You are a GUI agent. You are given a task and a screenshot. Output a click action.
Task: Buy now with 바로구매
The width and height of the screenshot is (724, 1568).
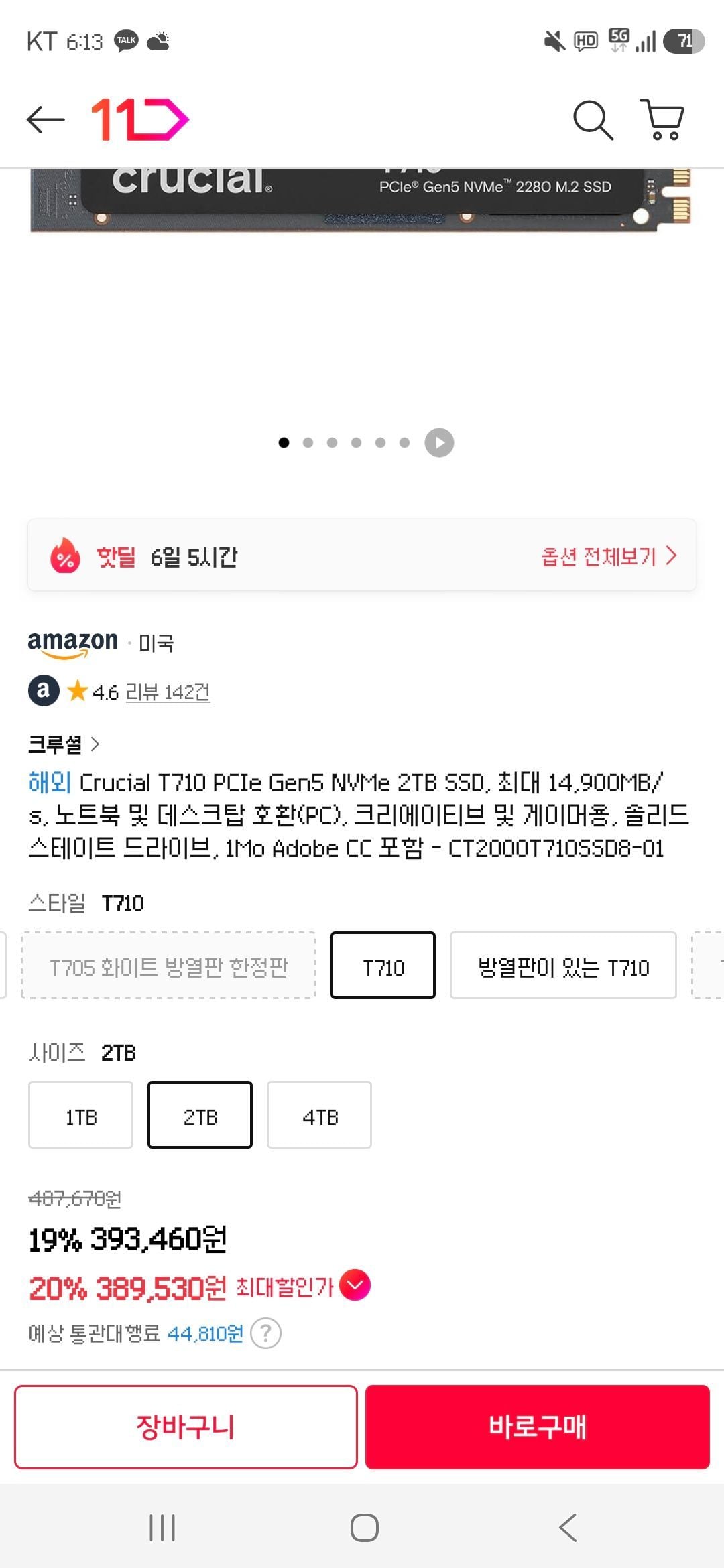[537, 1427]
